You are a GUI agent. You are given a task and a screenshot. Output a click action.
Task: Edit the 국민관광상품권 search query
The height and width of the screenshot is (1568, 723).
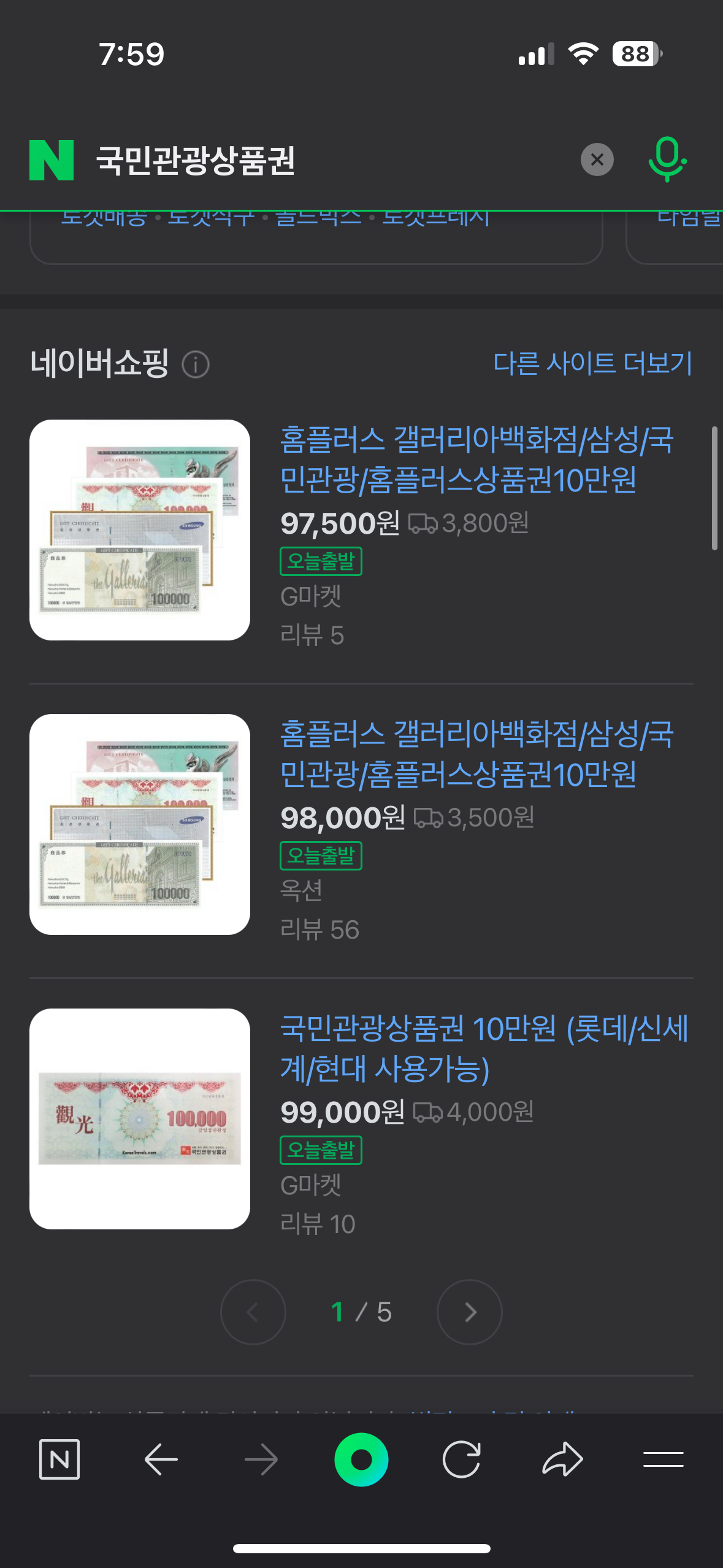(x=196, y=161)
